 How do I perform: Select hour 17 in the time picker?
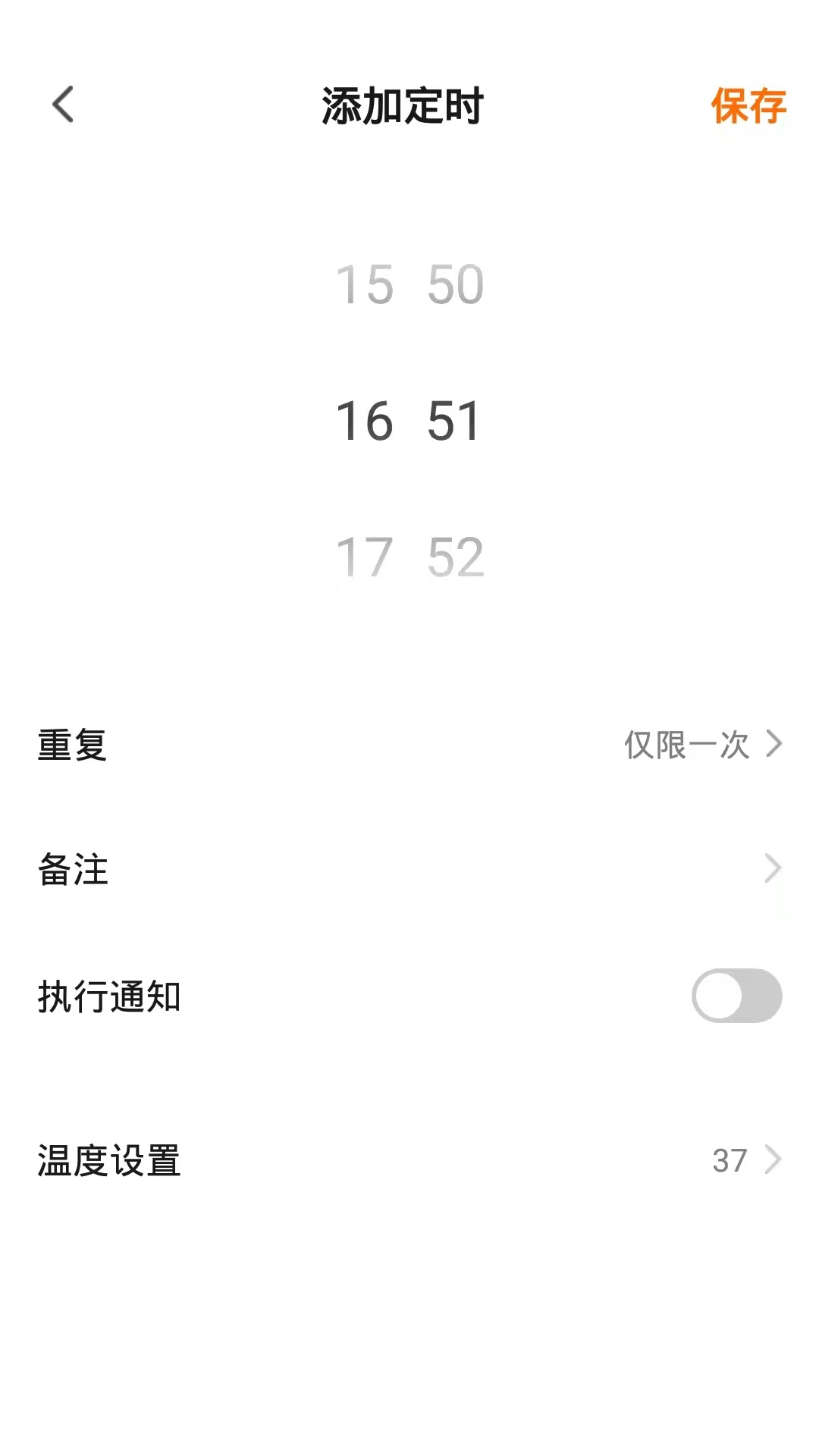pyautogui.click(x=365, y=557)
